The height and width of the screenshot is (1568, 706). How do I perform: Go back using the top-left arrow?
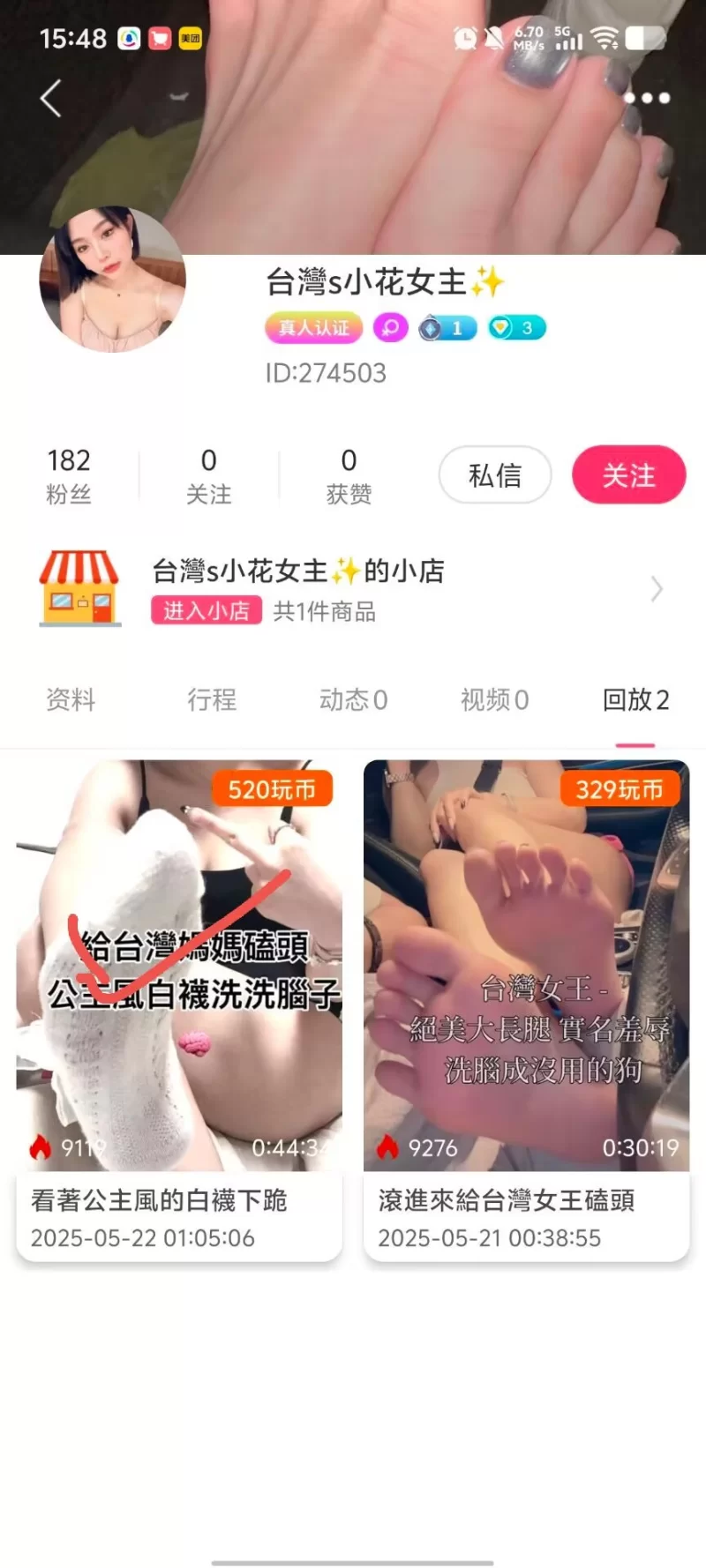[51, 98]
